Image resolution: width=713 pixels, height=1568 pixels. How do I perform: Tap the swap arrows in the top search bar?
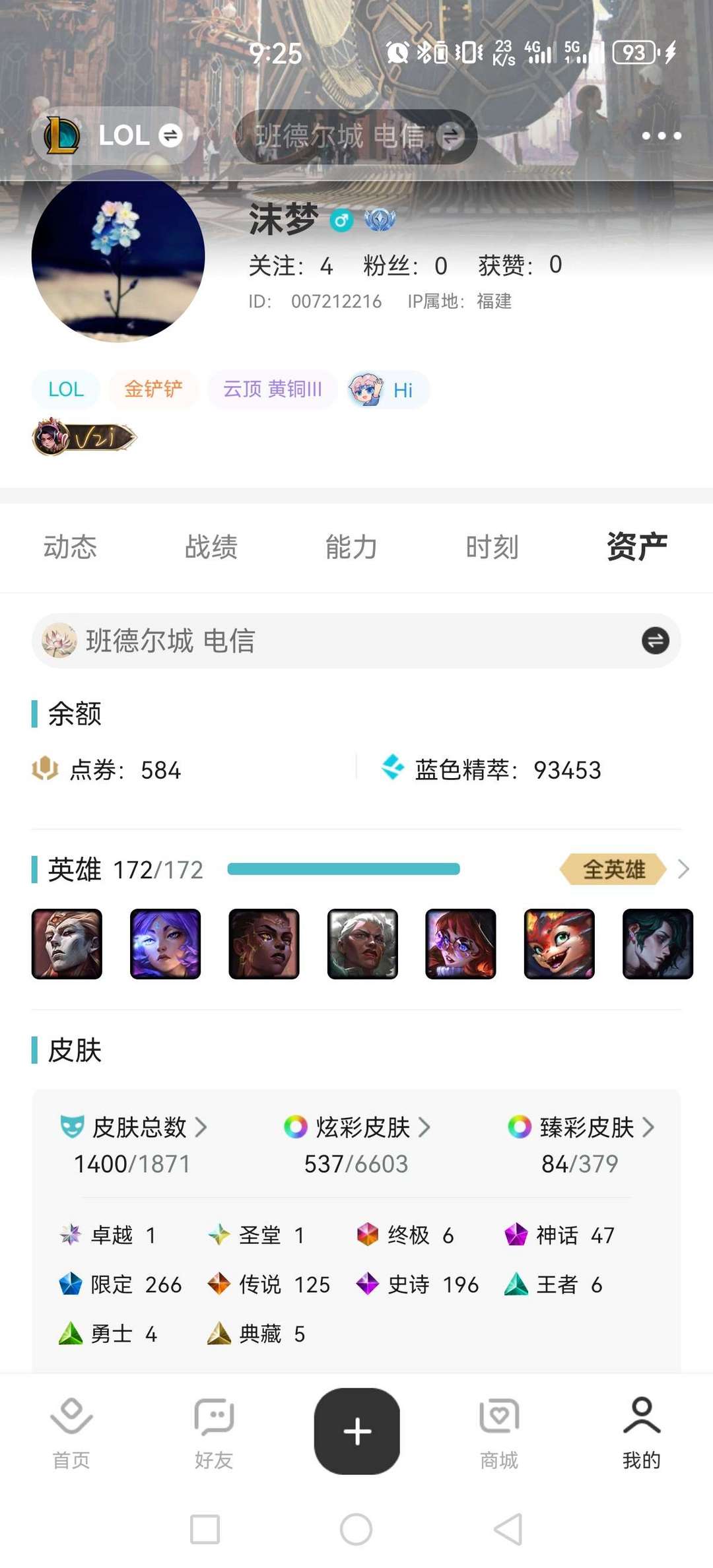451,137
